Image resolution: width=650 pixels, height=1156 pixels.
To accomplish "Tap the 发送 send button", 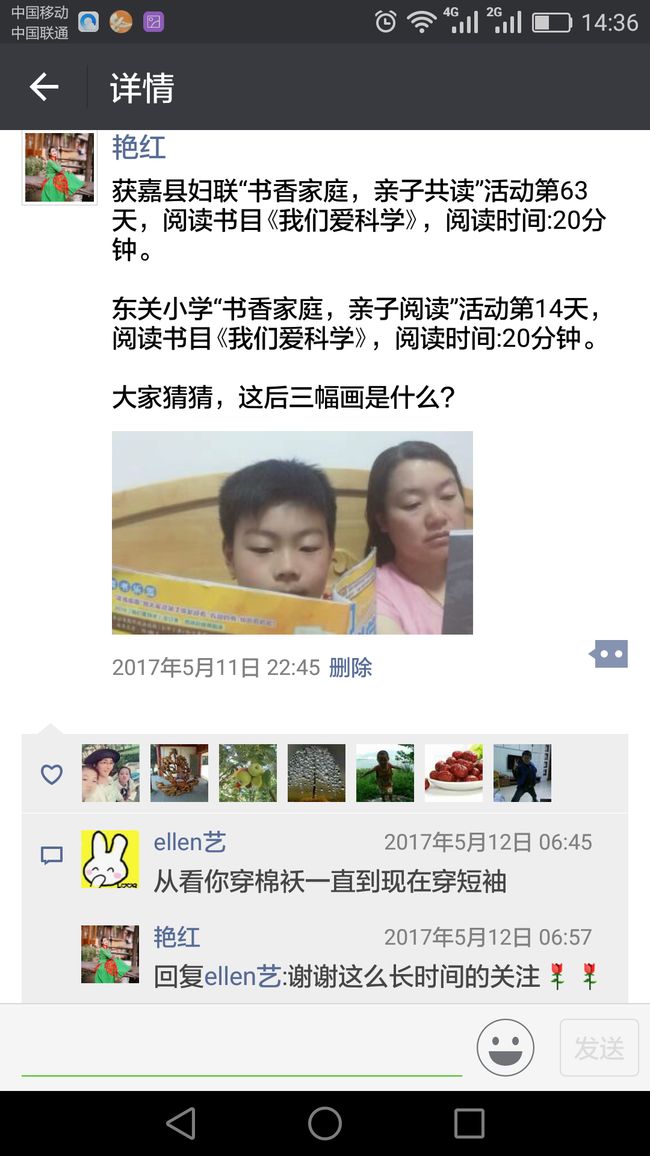I will (599, 1048).
